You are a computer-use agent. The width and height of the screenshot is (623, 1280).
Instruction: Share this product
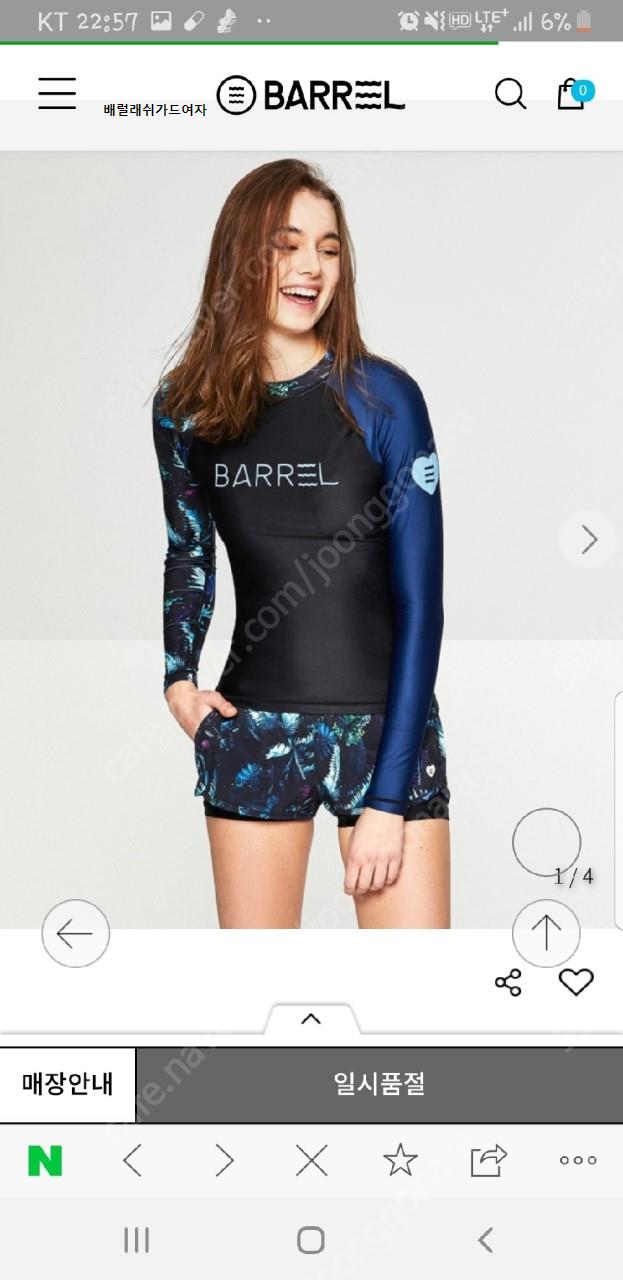point(508,983)
